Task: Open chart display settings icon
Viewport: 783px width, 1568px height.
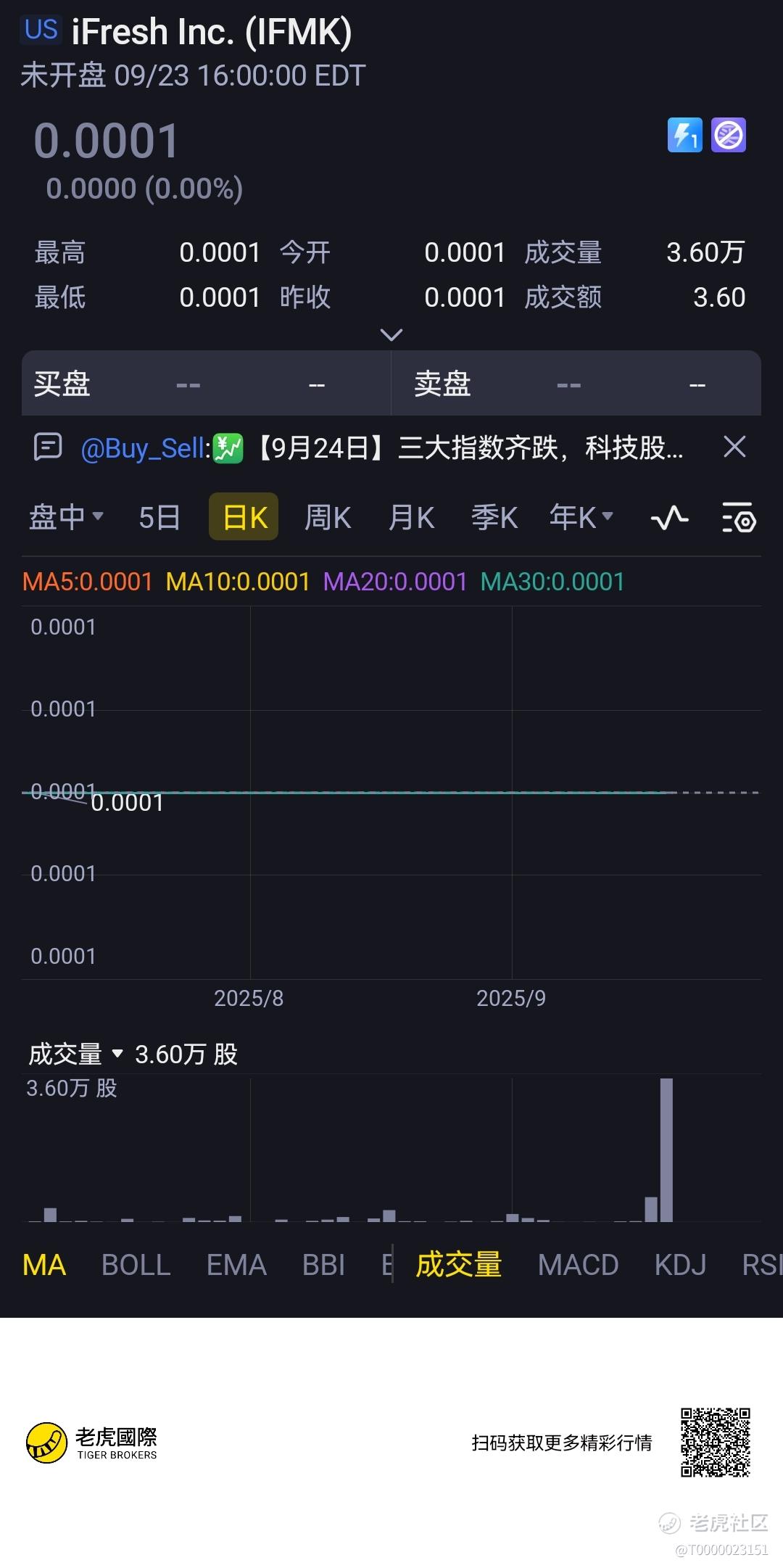Action: 739,518
